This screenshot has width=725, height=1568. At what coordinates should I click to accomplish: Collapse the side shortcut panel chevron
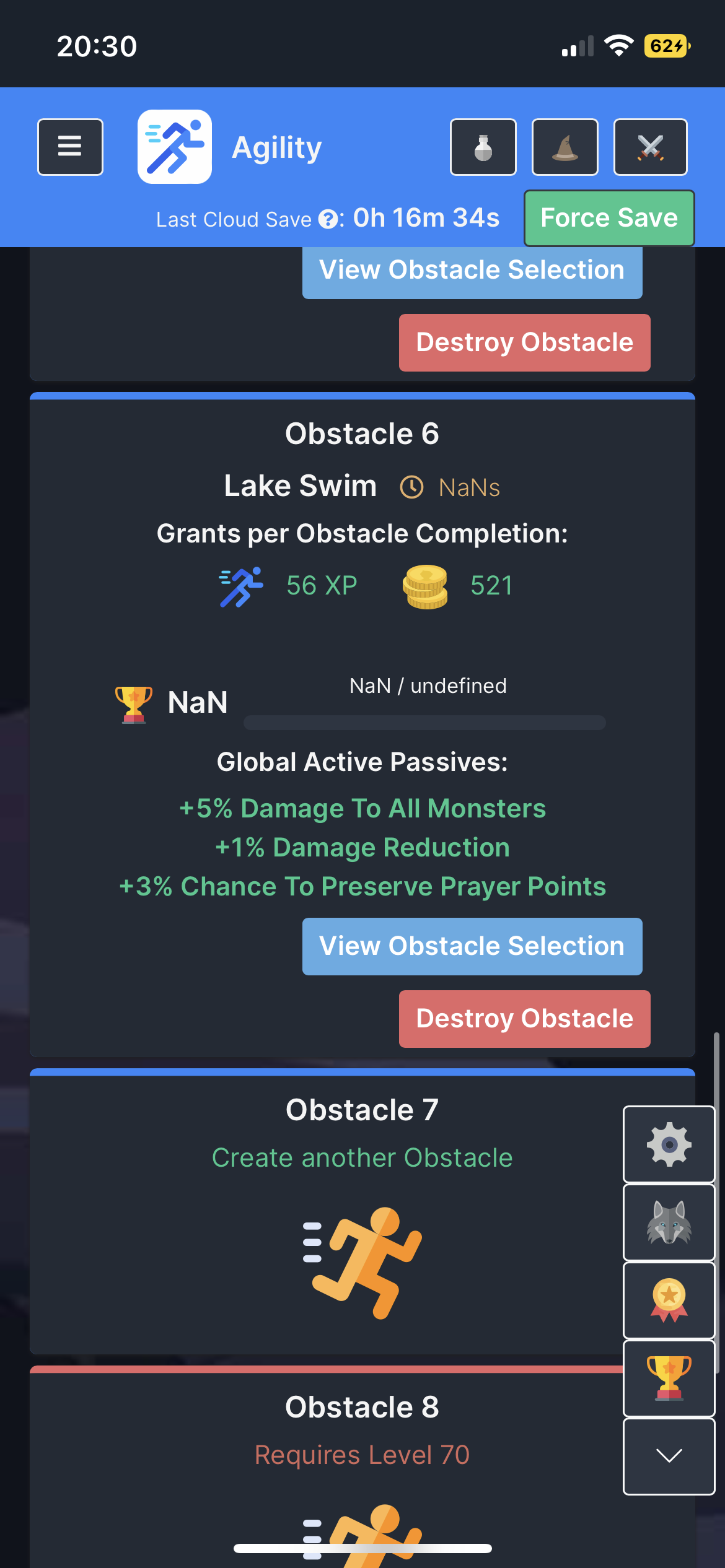pos(669,1456)
